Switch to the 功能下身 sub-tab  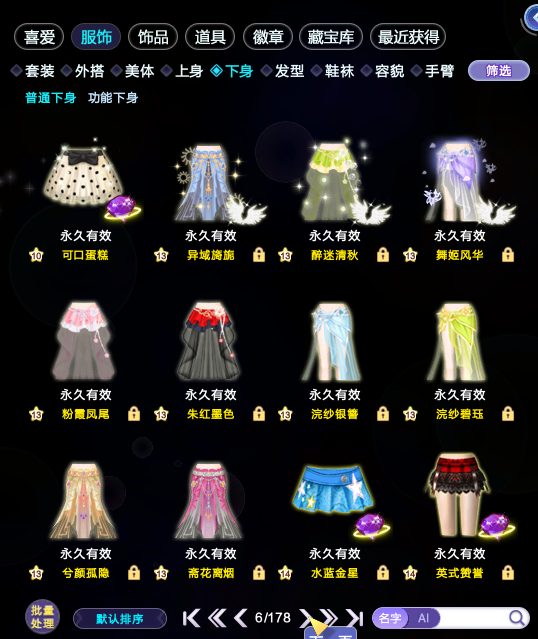[113, 98]
